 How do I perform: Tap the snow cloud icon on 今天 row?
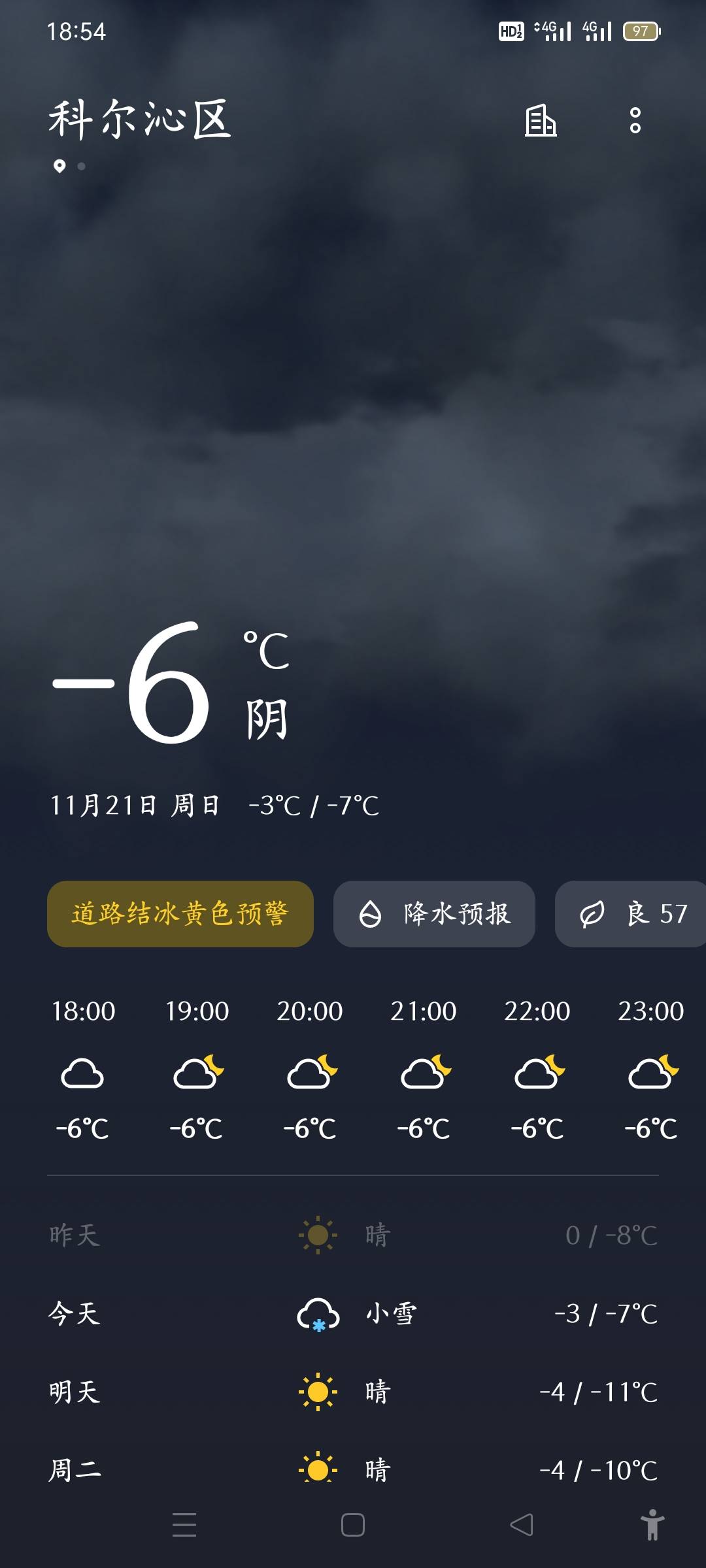click(x=318, y=1313)
